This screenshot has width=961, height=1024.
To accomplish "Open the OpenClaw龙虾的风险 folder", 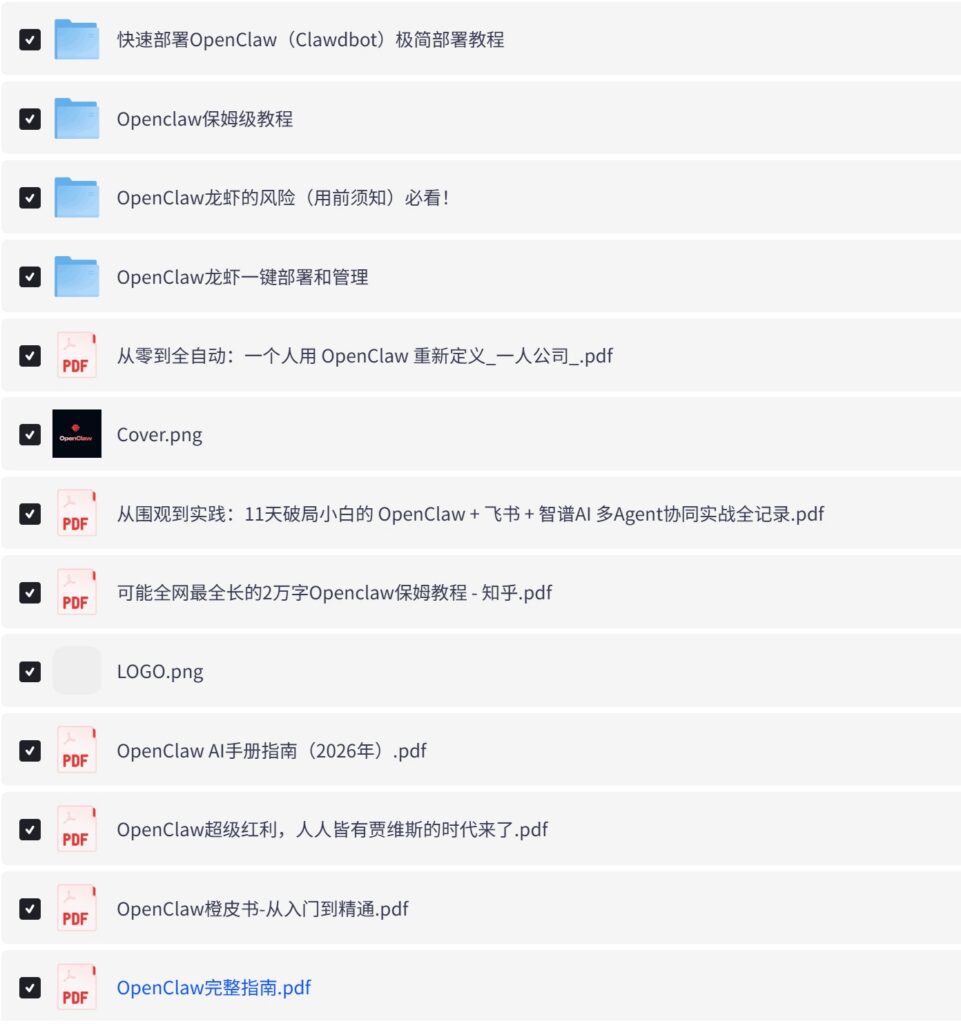I will 282,198.
